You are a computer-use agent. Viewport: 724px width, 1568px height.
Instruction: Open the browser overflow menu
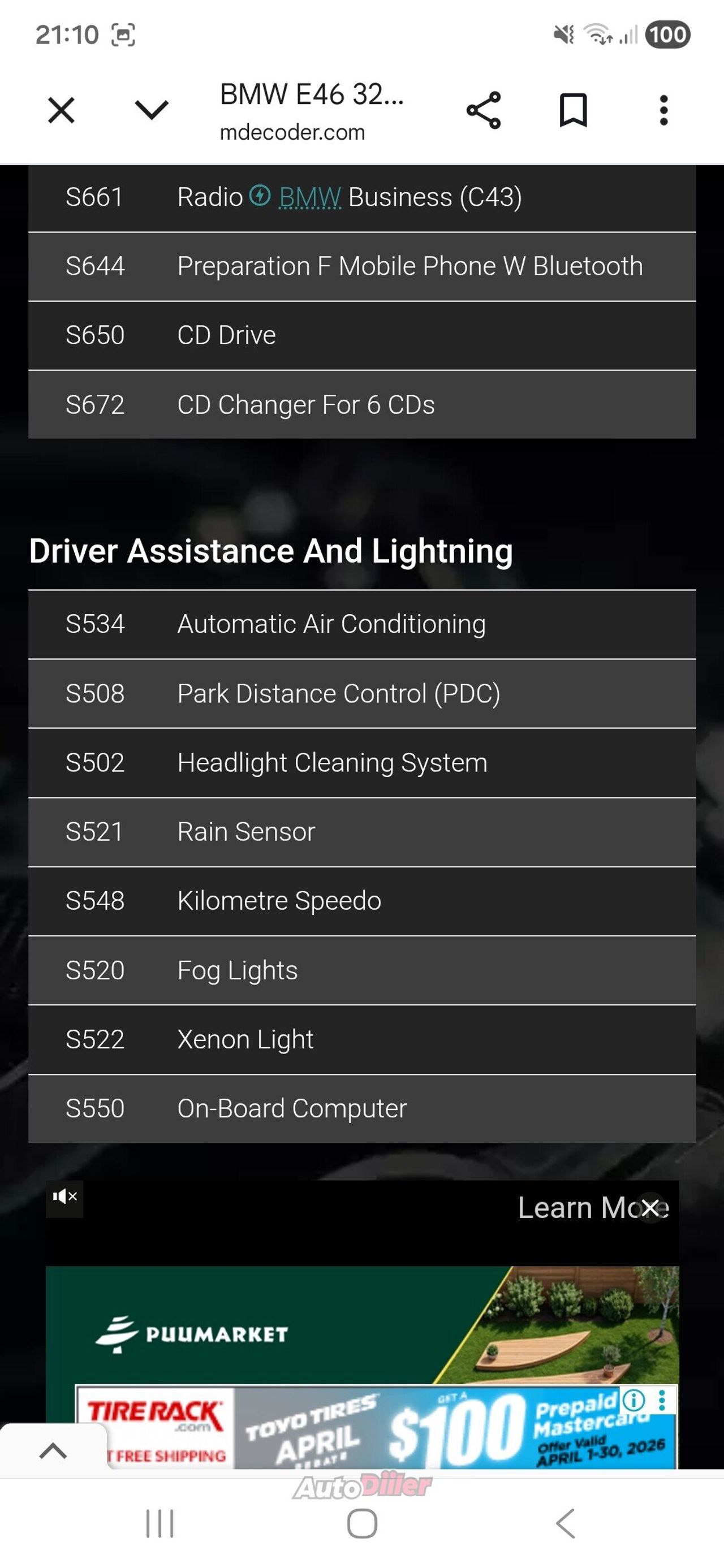[663, 110]
